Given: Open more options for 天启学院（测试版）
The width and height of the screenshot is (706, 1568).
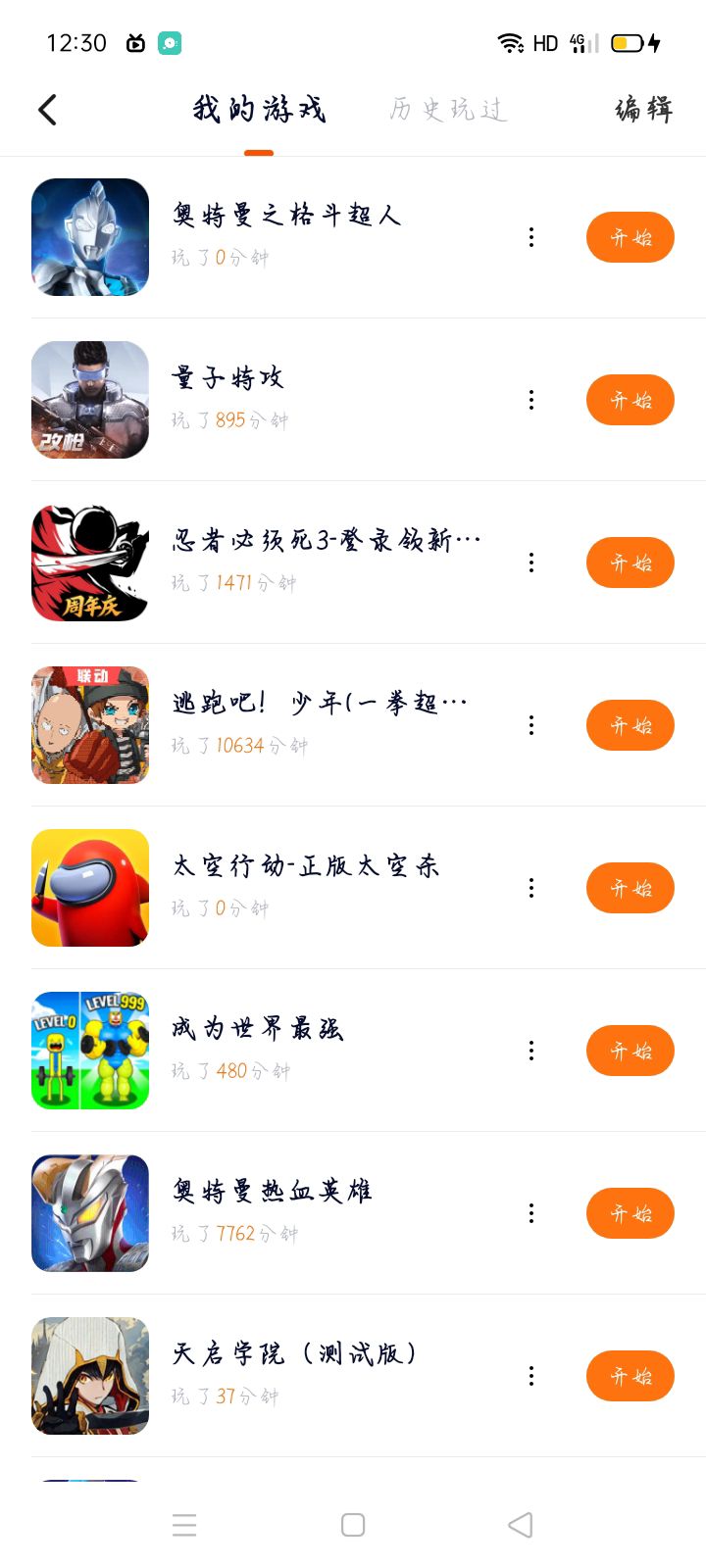Looking at the screenshot, I should point(531,1376).
